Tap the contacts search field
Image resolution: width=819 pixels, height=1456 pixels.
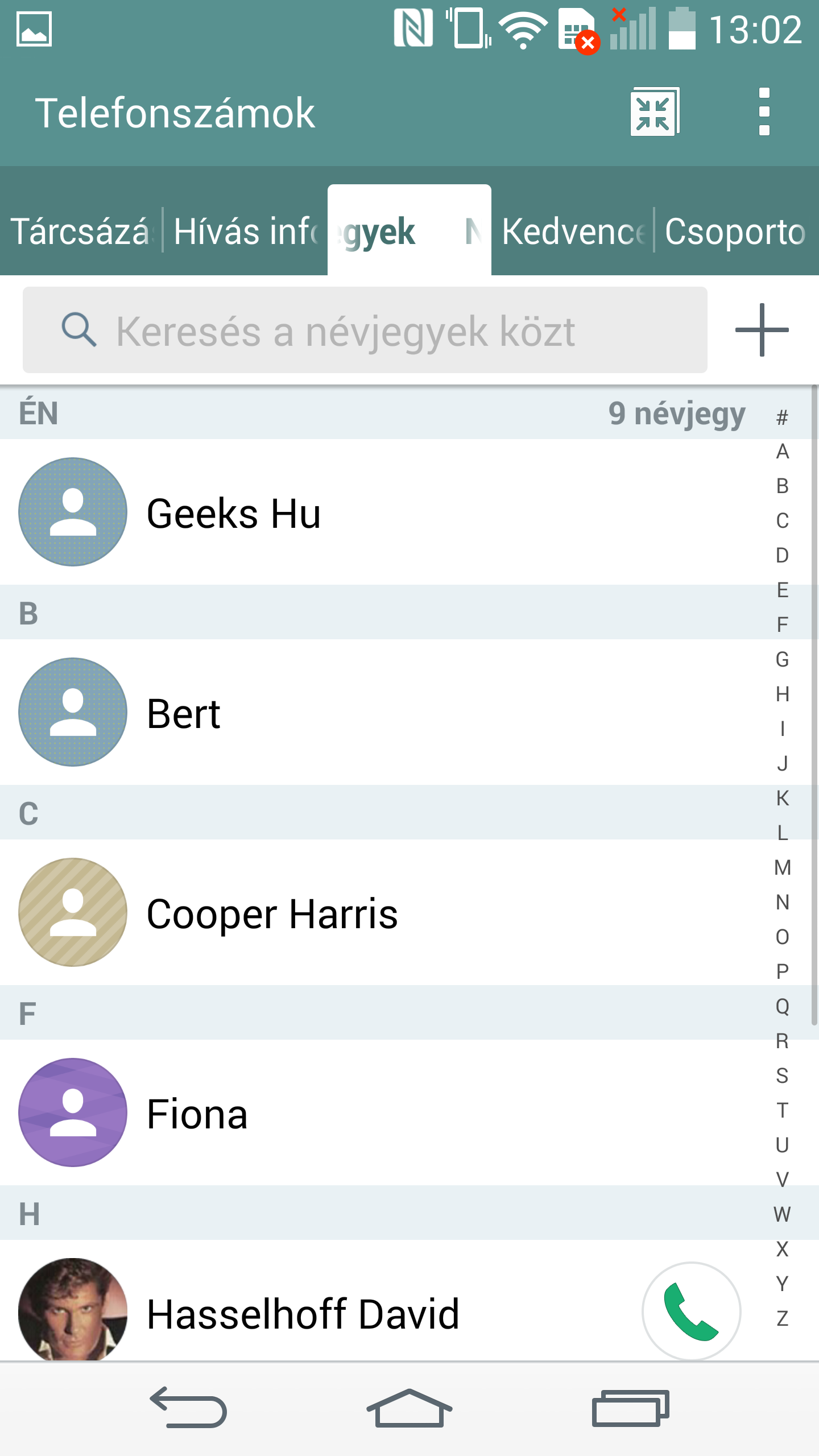tap(364, 330)
